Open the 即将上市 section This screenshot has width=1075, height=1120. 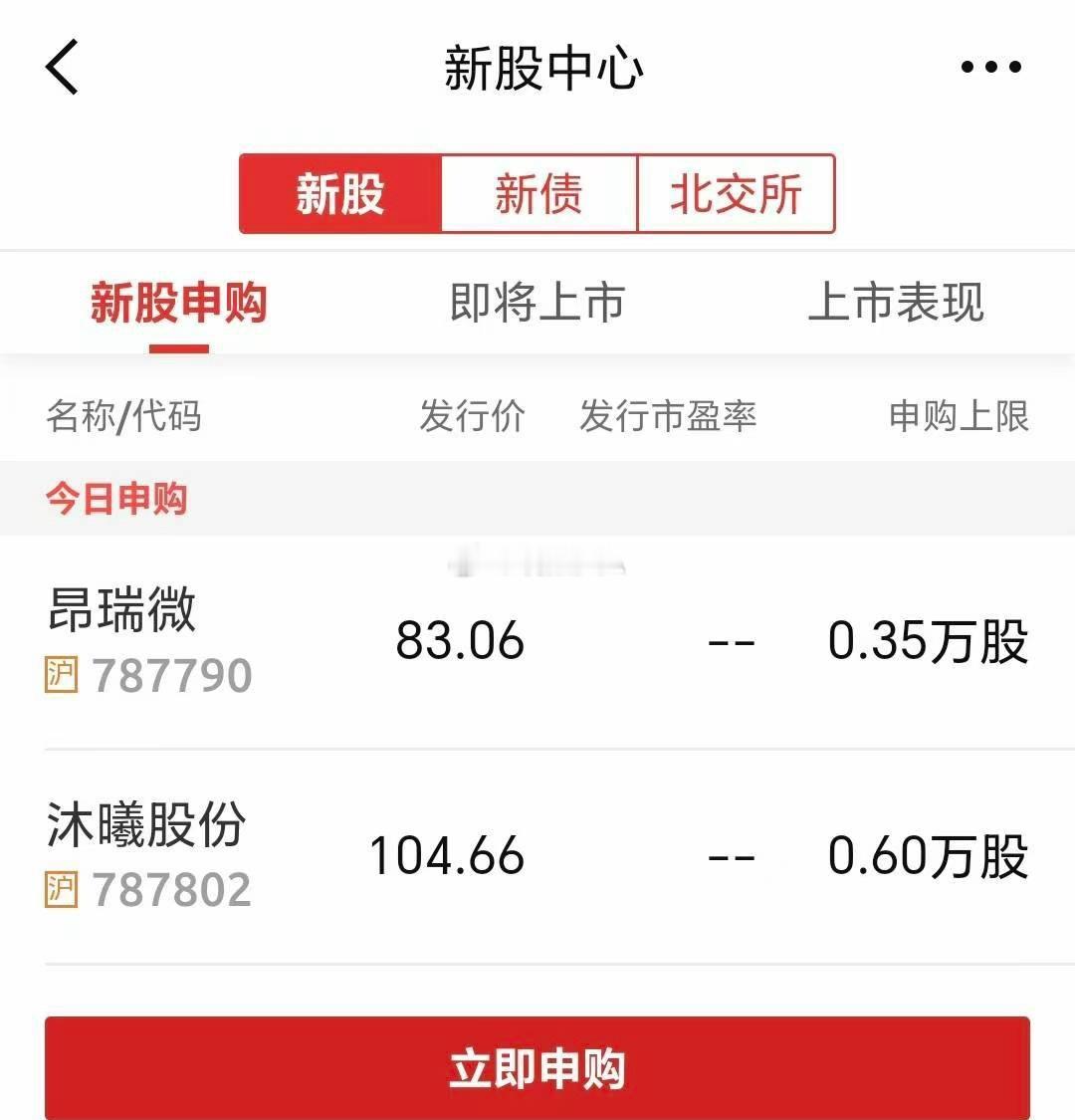(x=537, y=305)
